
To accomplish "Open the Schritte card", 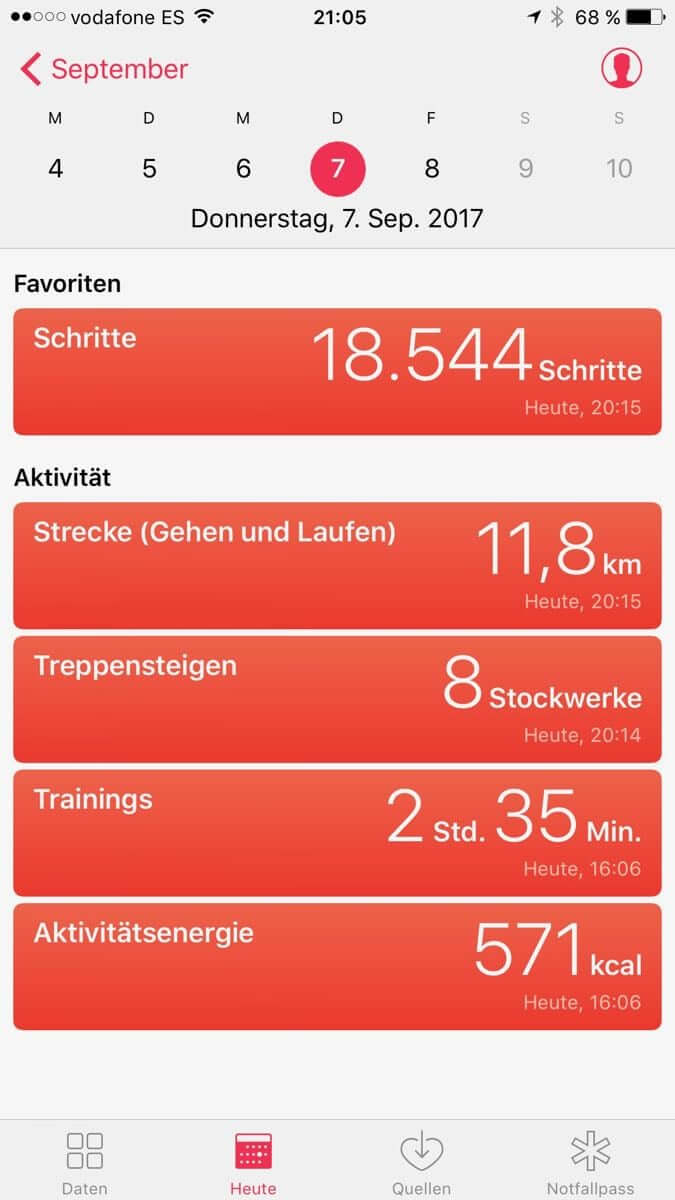I will [x=337, y=372].
